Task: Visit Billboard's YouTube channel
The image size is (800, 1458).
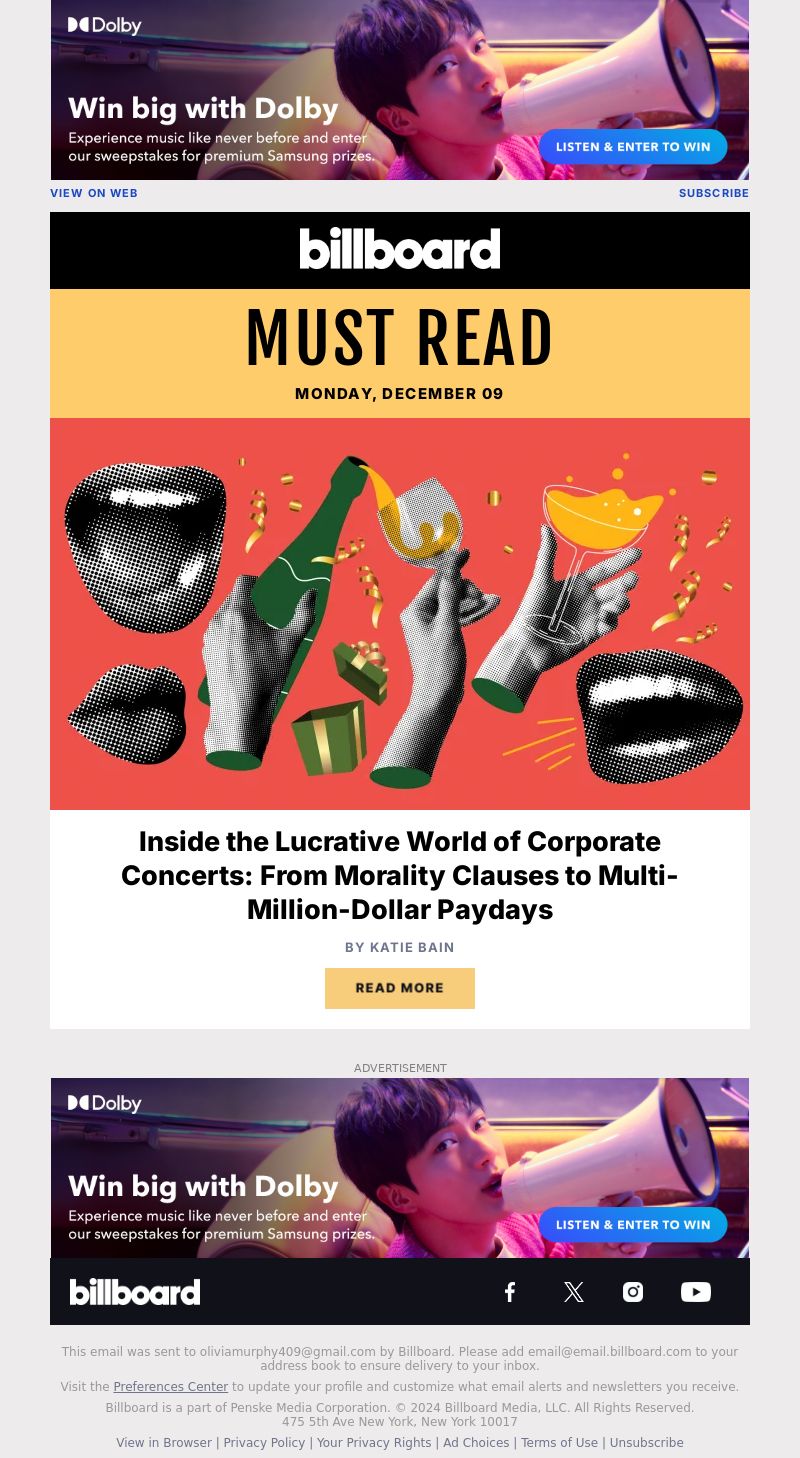Action: 696,1292
